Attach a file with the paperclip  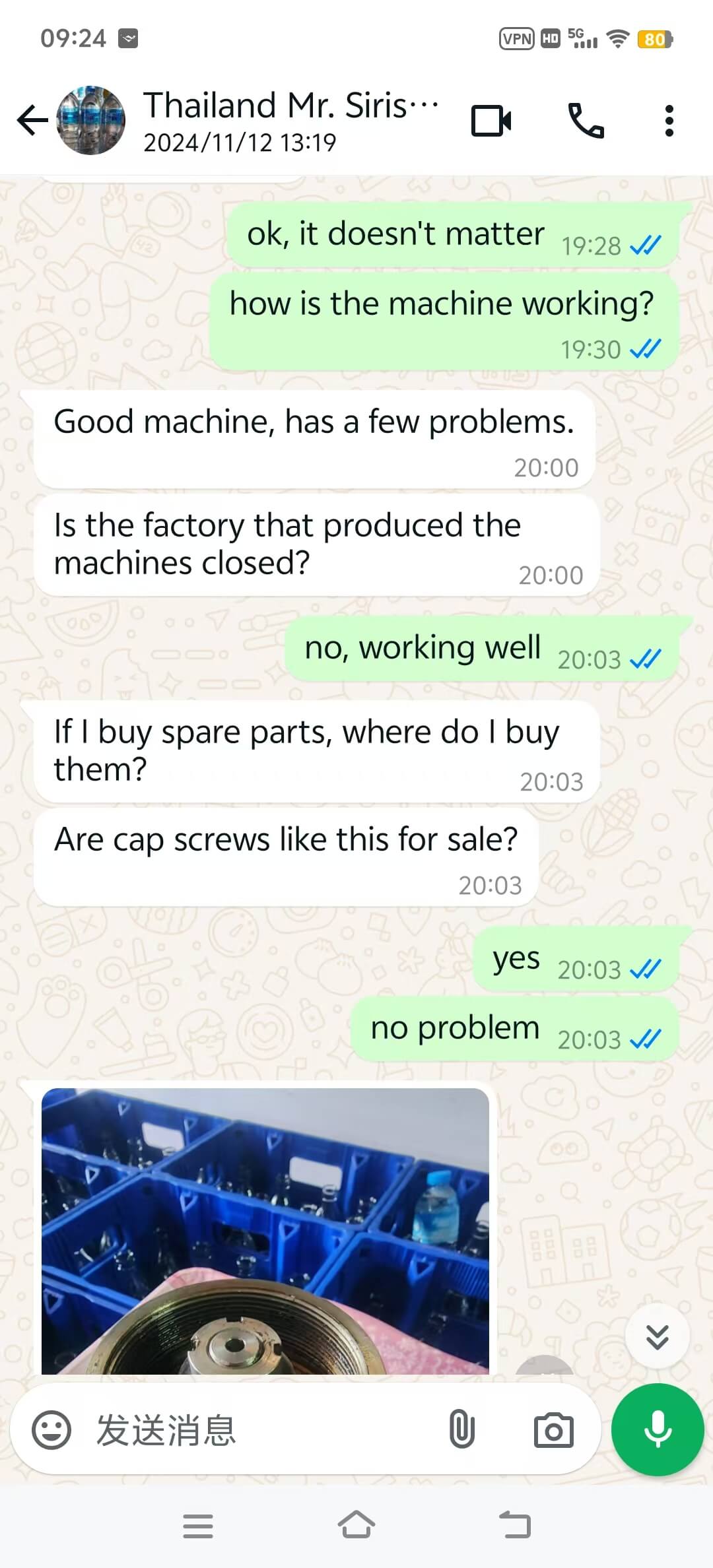click(461, 1429)
